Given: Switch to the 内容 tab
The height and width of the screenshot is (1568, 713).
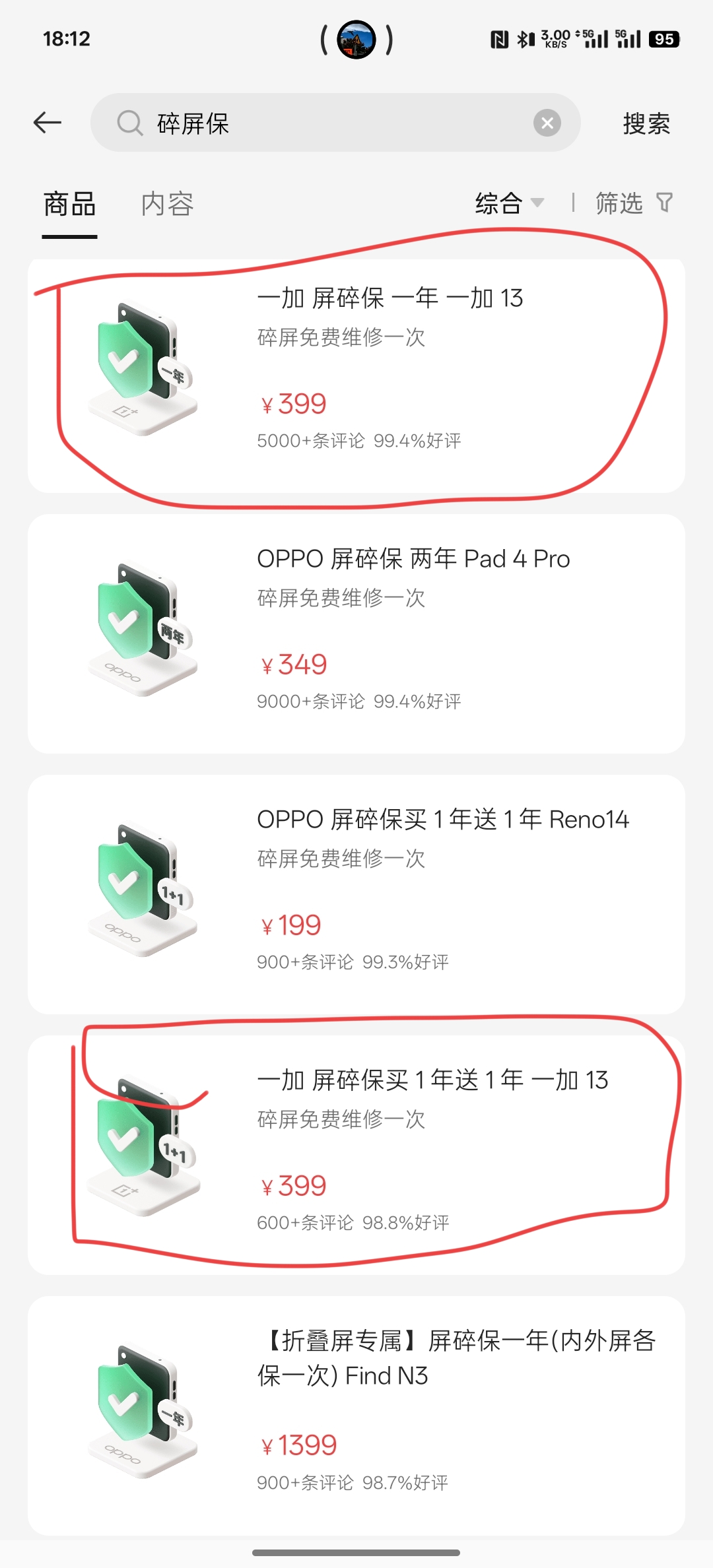Looking at the screenshot, I should pyautogui.click(x=166, y=205).
